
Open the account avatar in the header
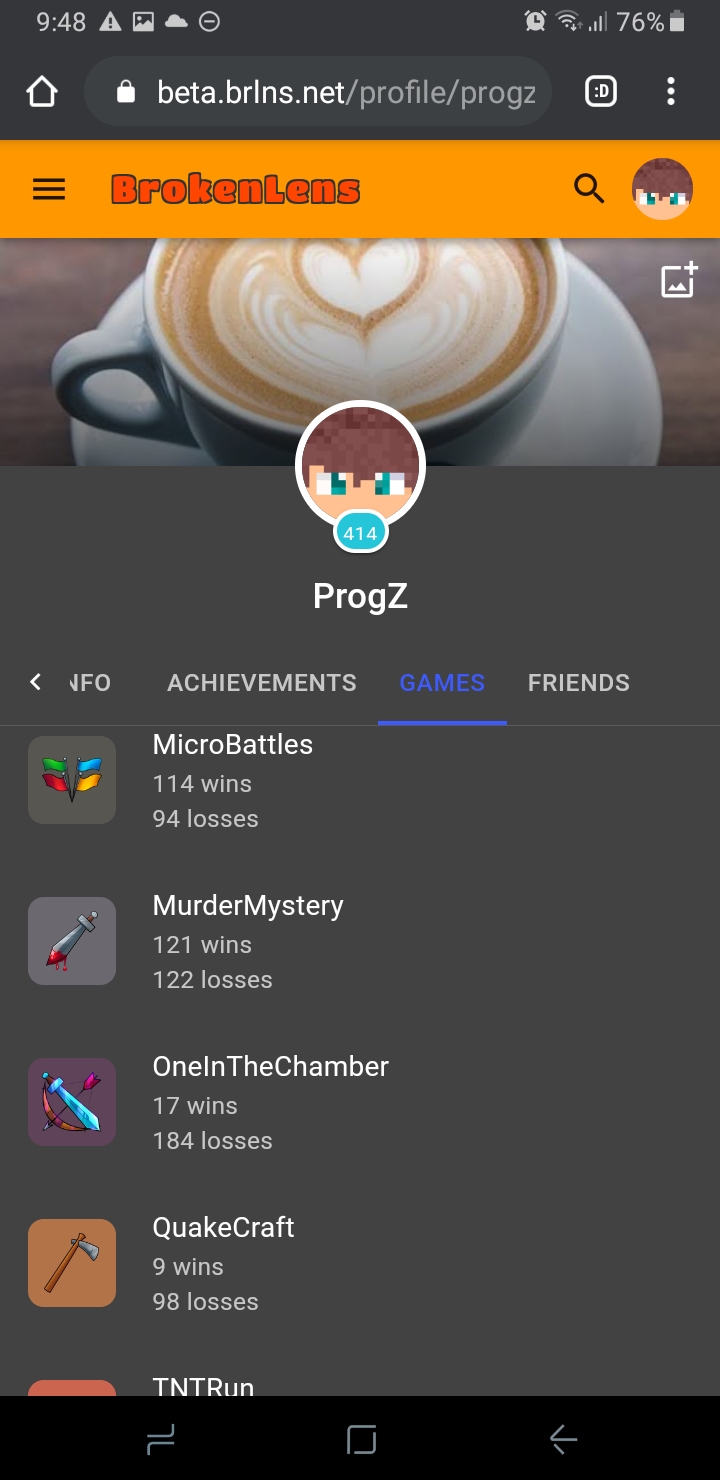662,189
